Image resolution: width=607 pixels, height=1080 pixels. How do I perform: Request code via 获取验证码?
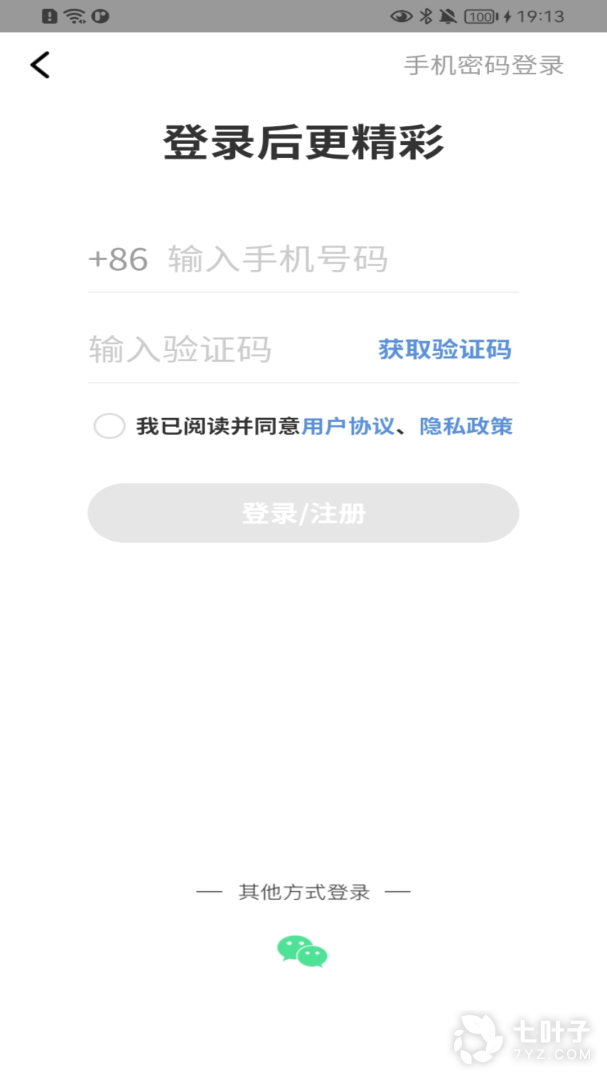pos(444,350)
